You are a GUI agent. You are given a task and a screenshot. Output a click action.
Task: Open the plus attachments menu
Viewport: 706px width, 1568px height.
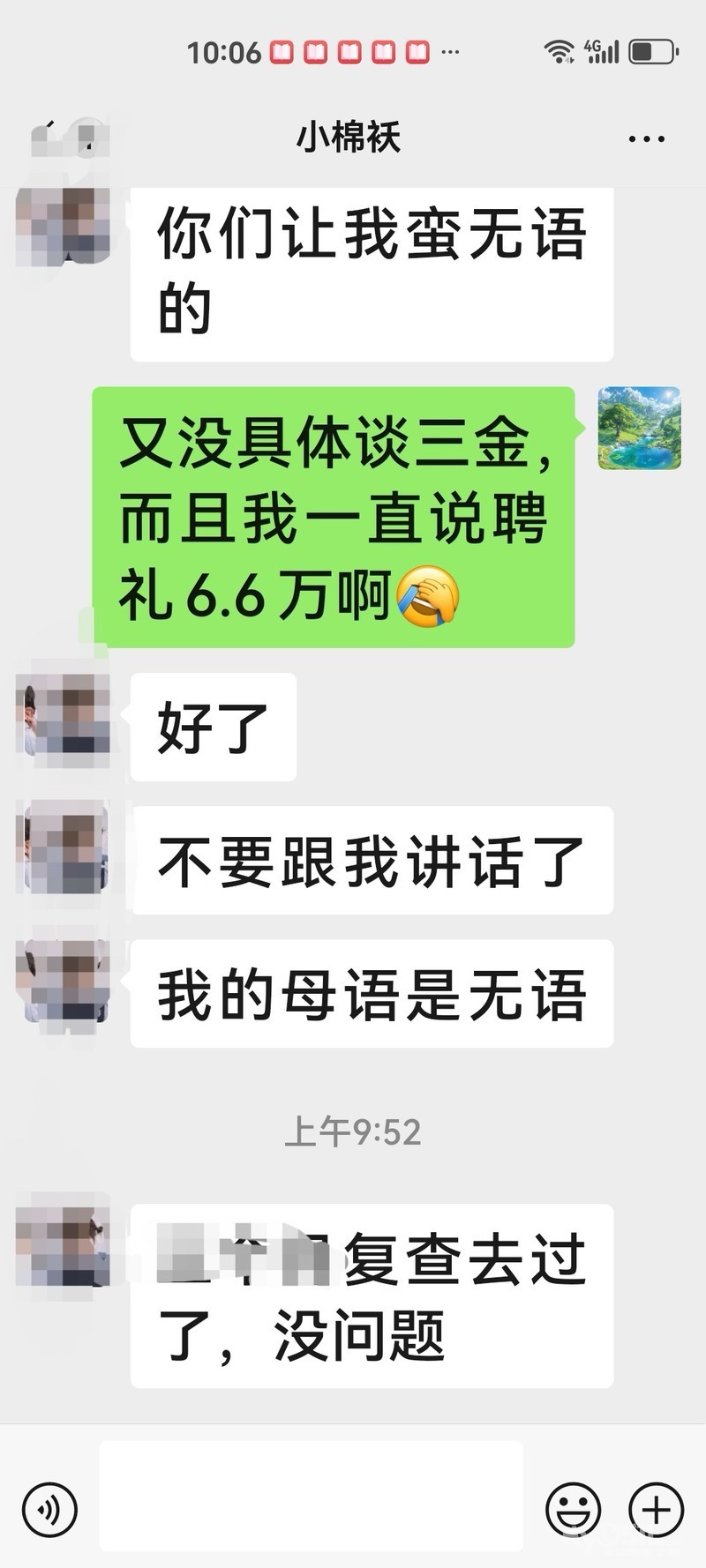pos(656,1510)
